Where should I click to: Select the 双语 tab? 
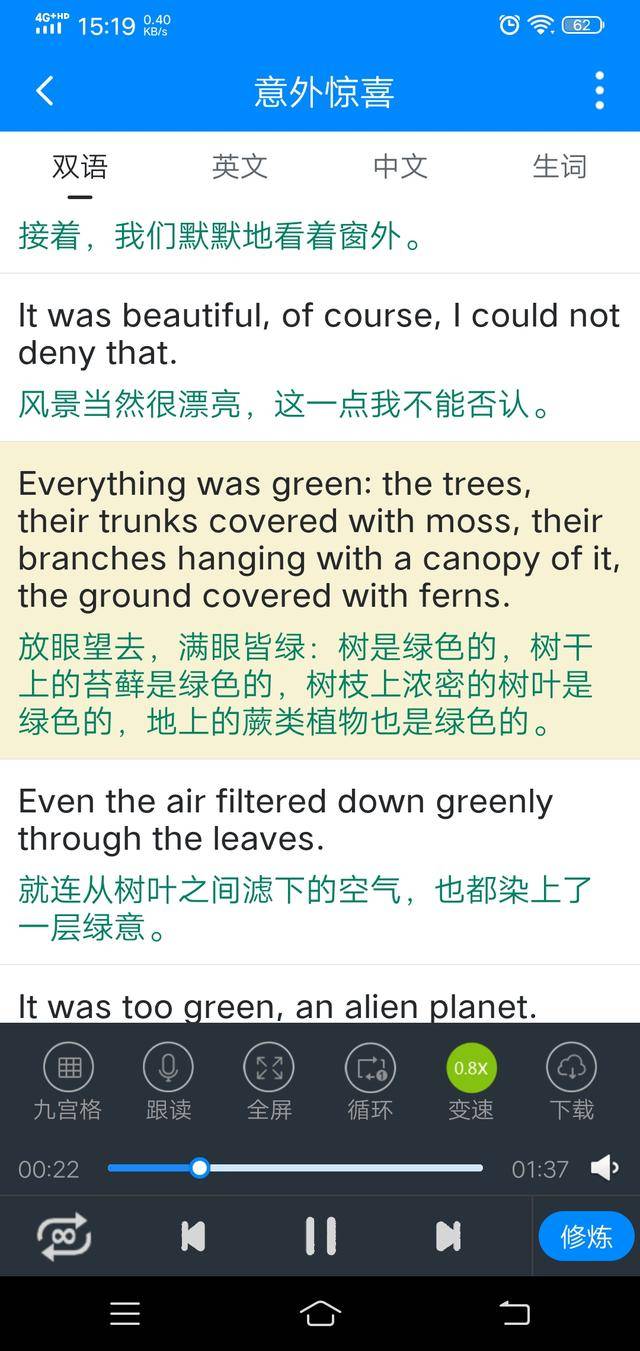[x=80, y=166]
